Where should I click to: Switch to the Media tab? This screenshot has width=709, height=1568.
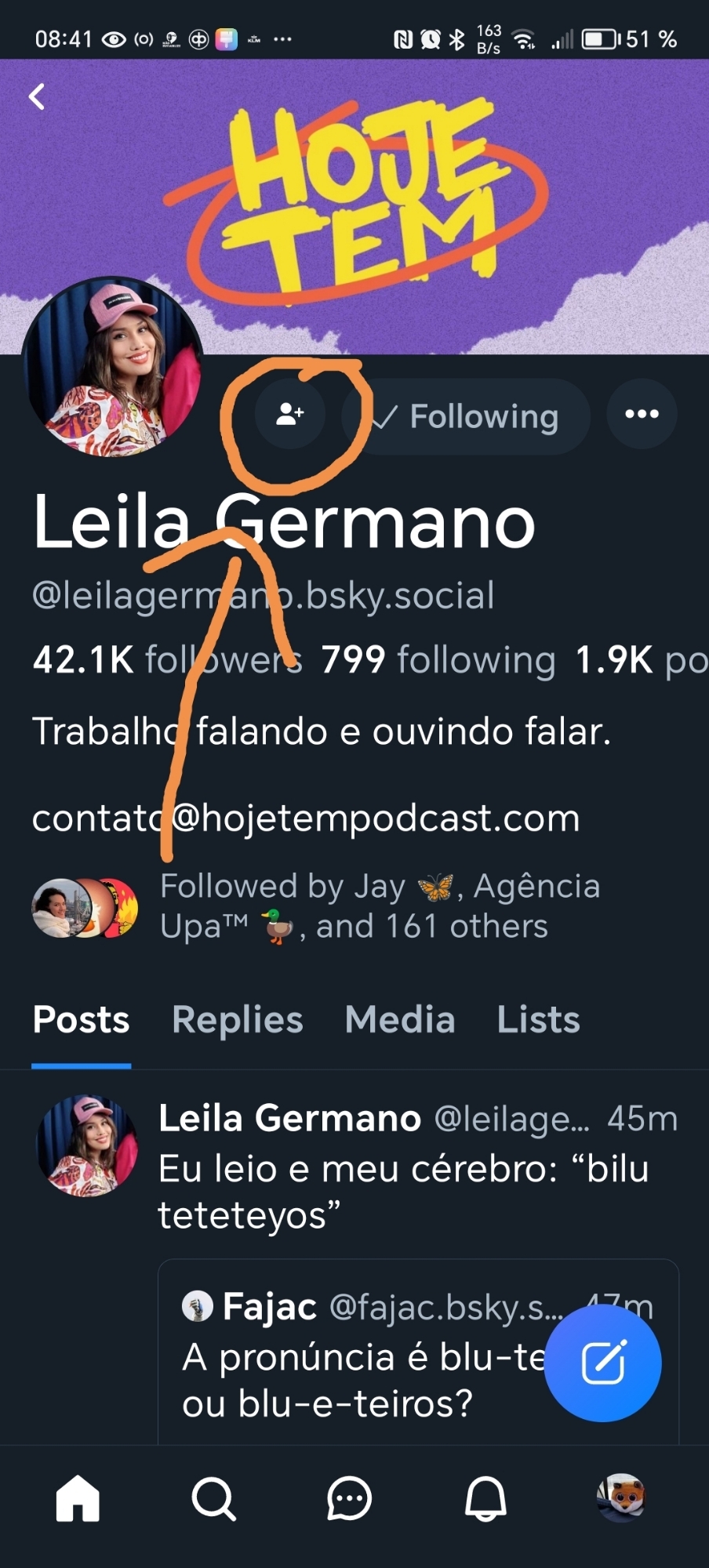pyautogui.click(x=399, y=1020)
